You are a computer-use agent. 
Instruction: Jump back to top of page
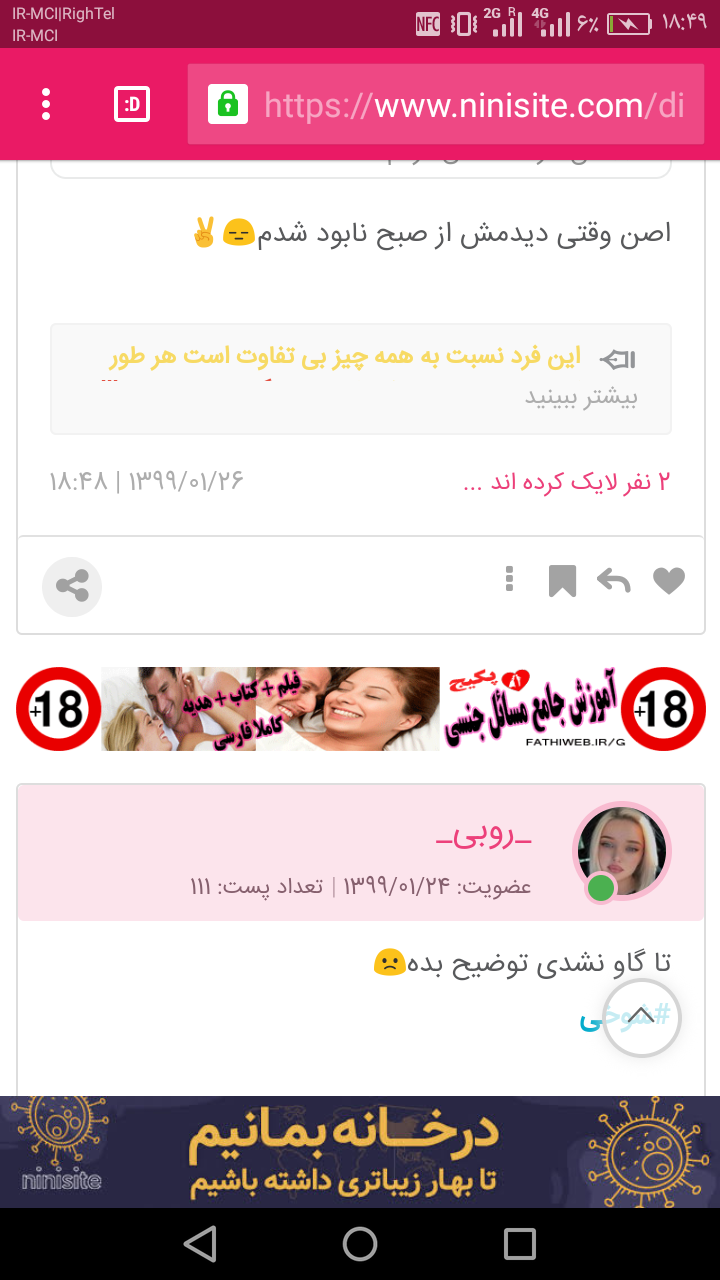(x=641, y=1017)
